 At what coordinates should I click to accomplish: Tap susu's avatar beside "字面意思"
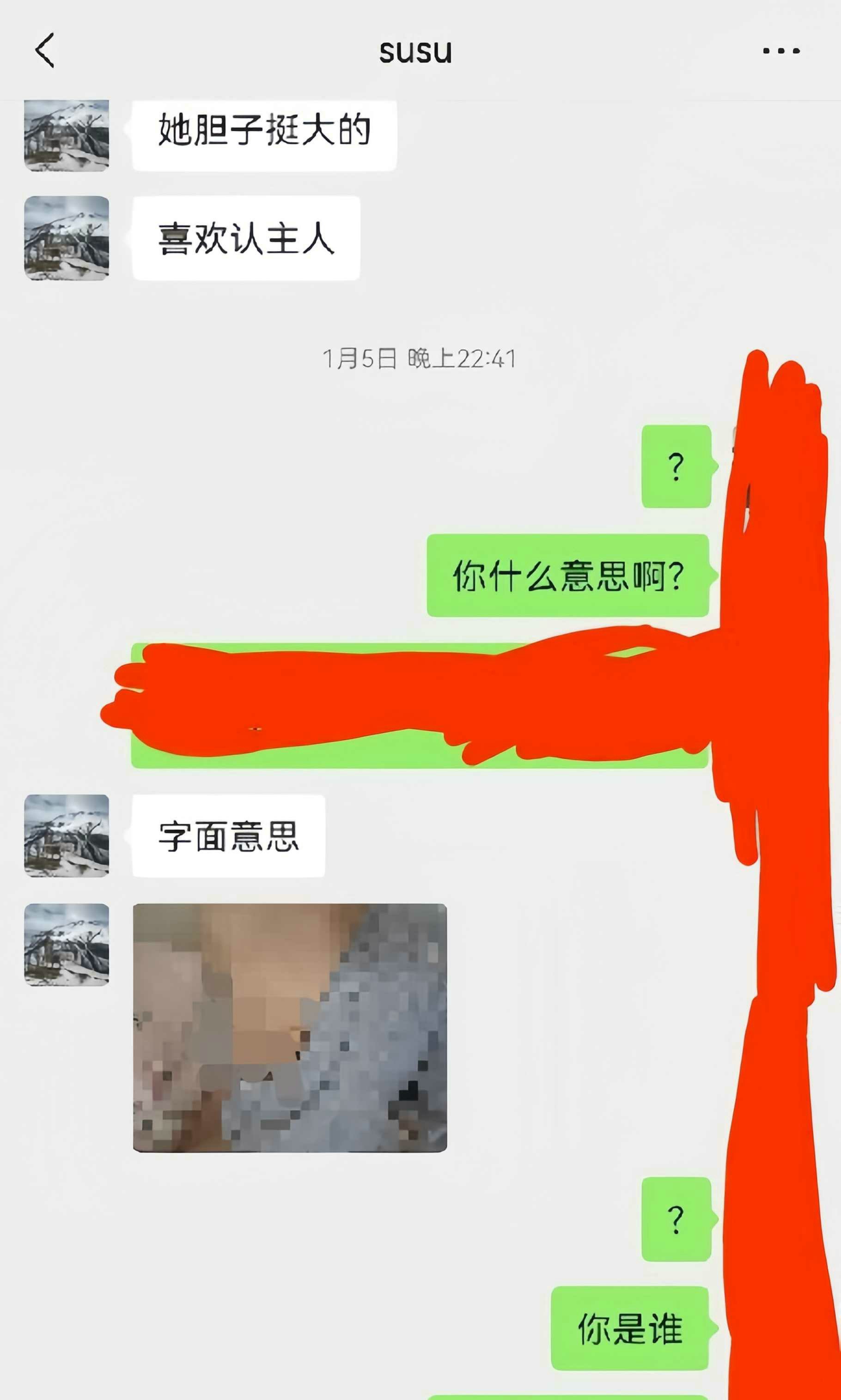pos(66,836)
